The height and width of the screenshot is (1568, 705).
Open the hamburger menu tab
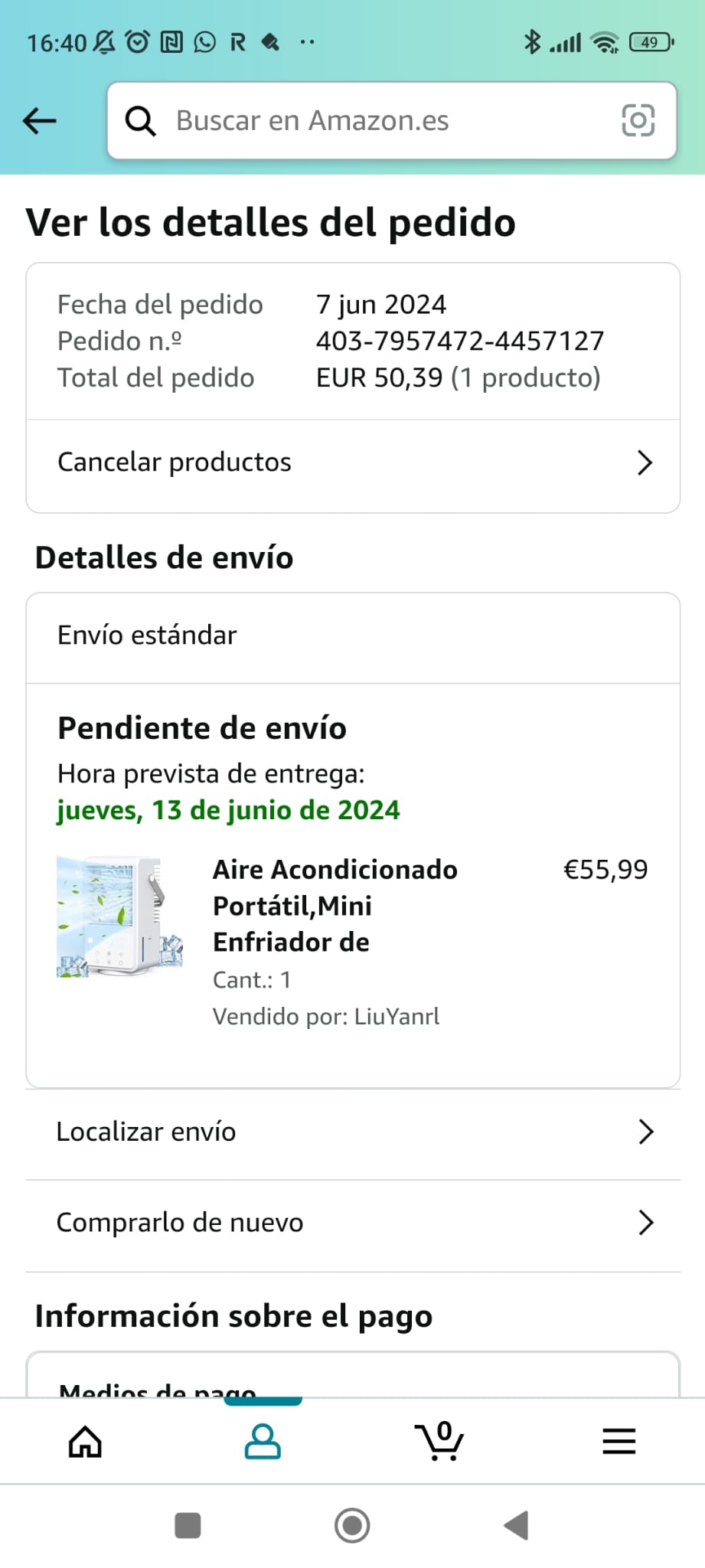click(x=619, y=1442)
